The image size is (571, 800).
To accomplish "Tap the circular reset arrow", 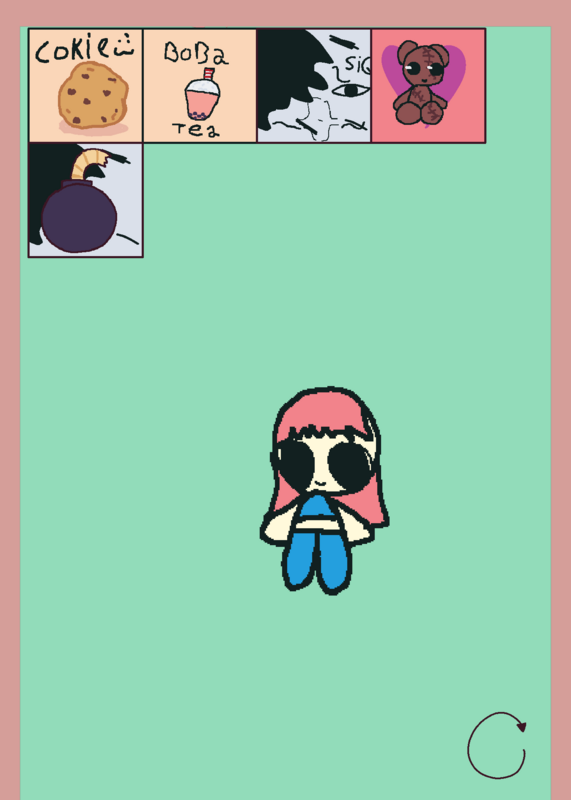I will (497, 745).
